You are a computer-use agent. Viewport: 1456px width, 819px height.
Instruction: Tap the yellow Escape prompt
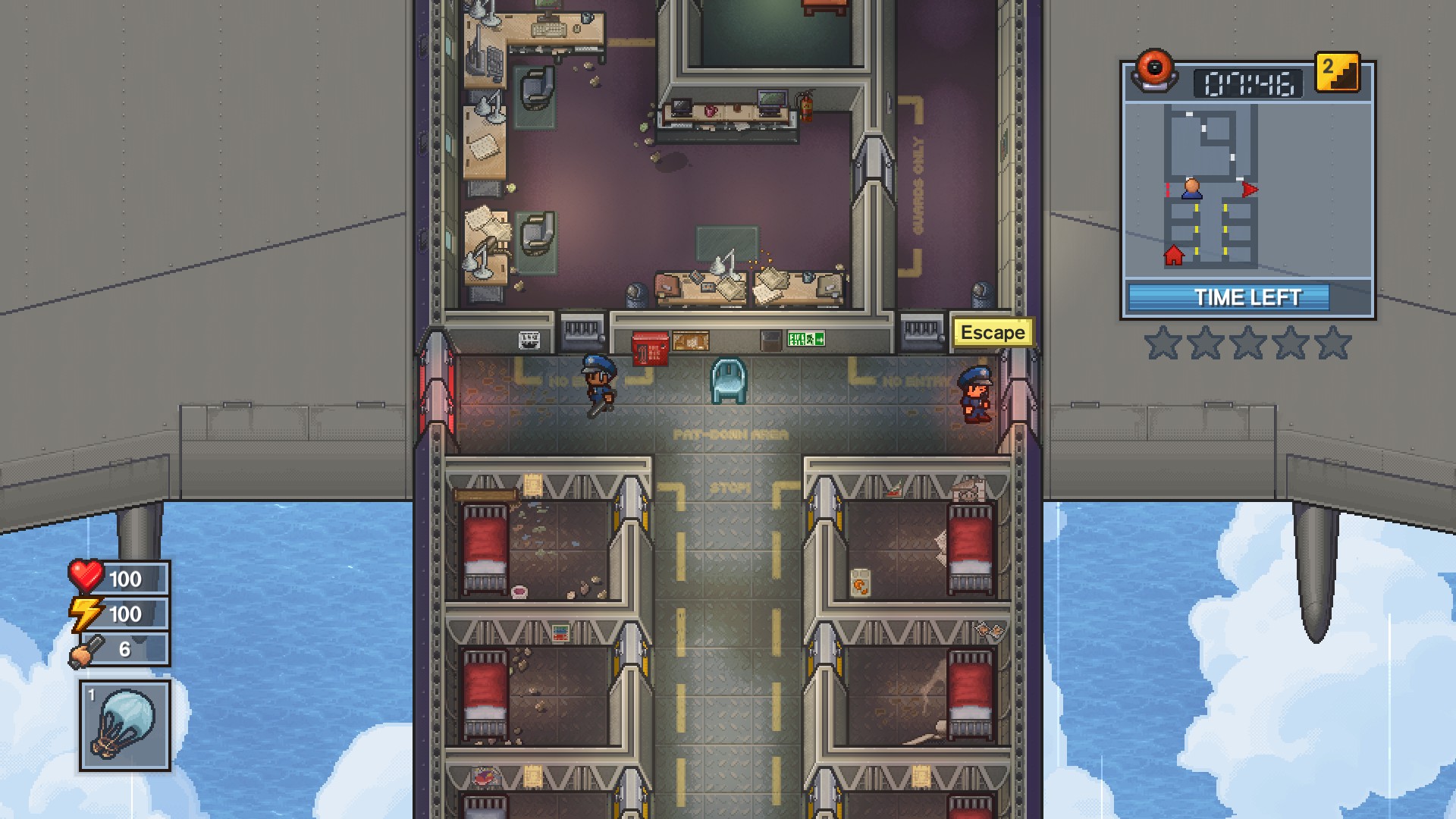992,333
